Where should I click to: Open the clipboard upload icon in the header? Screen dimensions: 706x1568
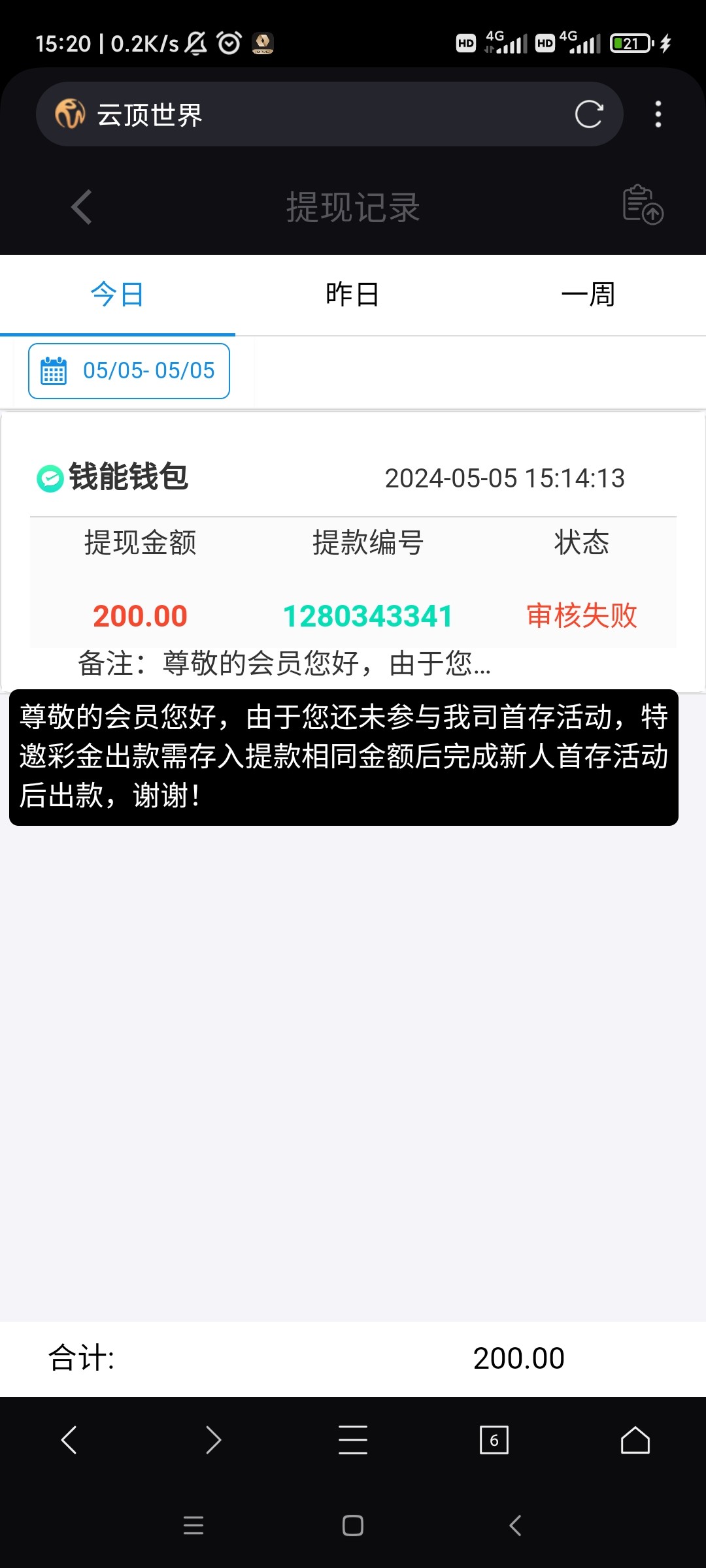[x=642, y=205]
